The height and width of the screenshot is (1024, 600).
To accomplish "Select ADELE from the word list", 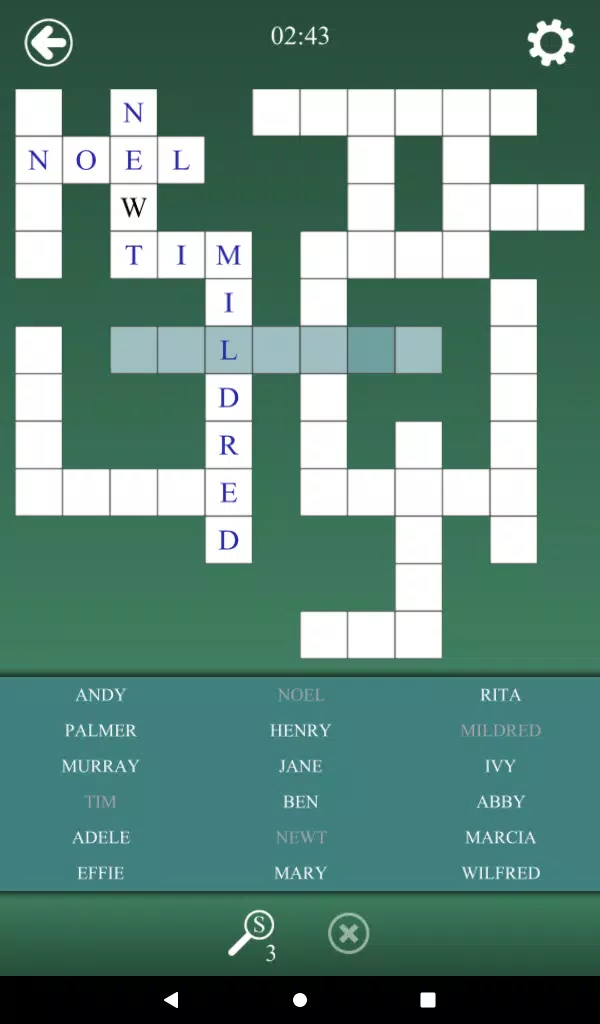I will pyautogui.click(x=101, y=837).
